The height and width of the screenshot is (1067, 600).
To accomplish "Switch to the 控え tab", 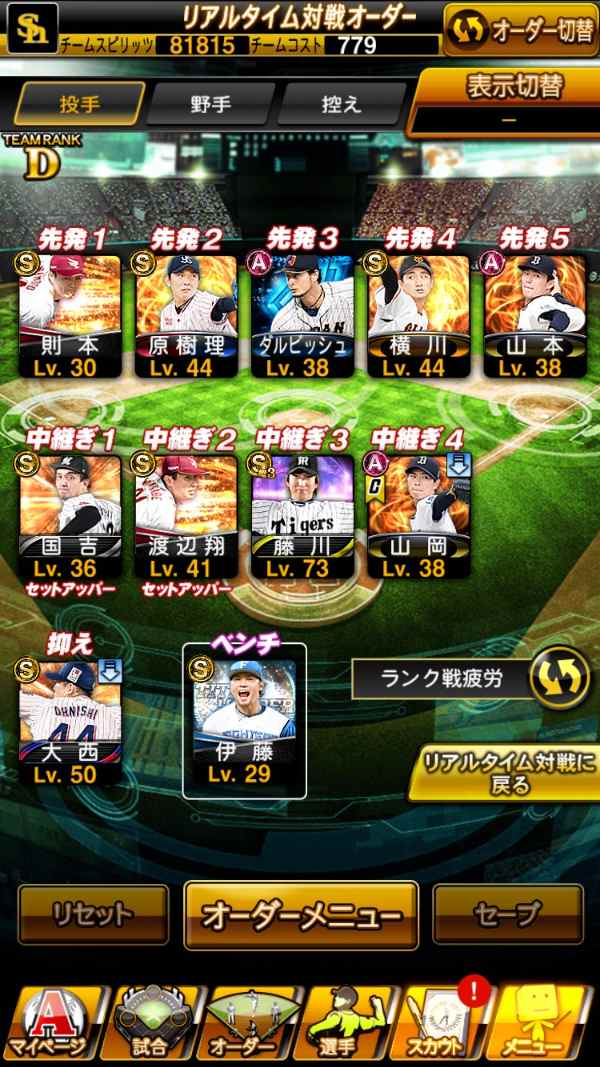I will pos(341,104).
